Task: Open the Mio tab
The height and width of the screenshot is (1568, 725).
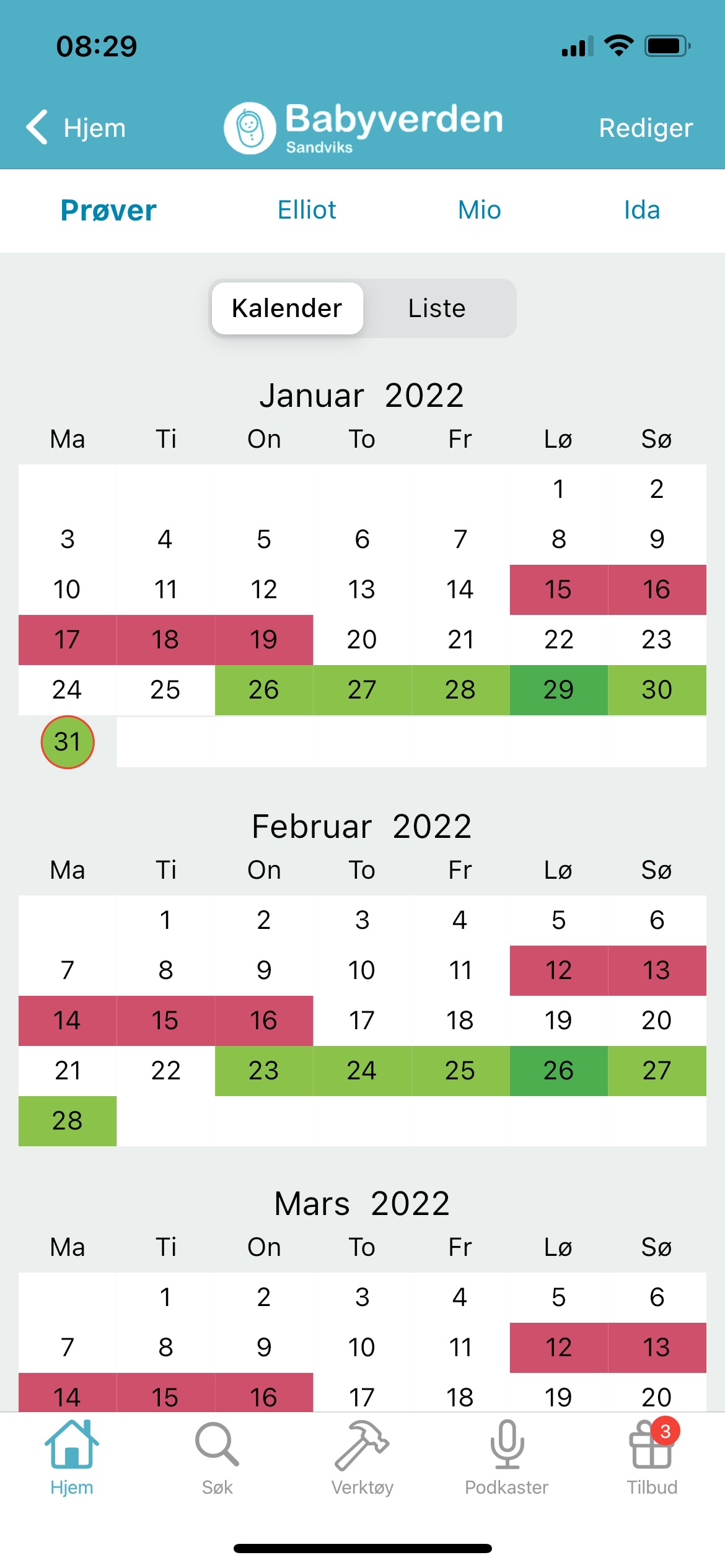Action: [x=479, y=211]
